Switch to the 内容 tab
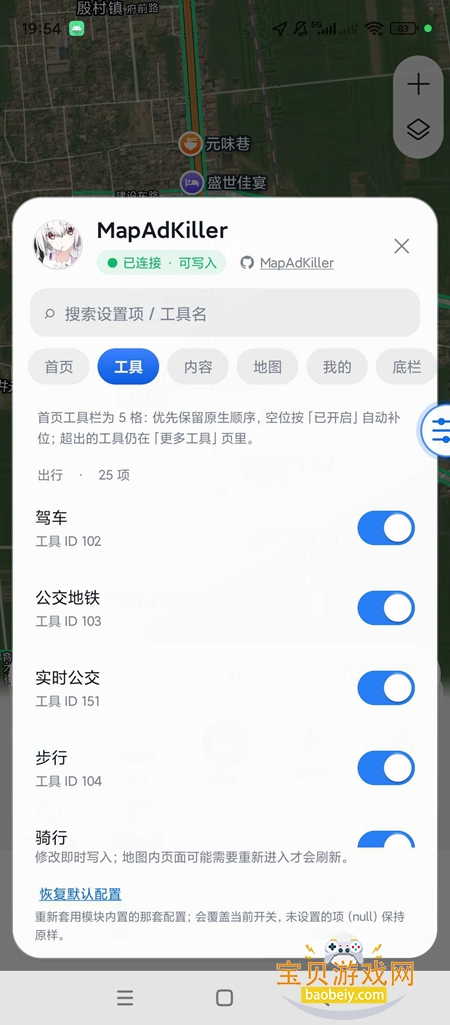The image size is (450, 1025). point(198,367)
